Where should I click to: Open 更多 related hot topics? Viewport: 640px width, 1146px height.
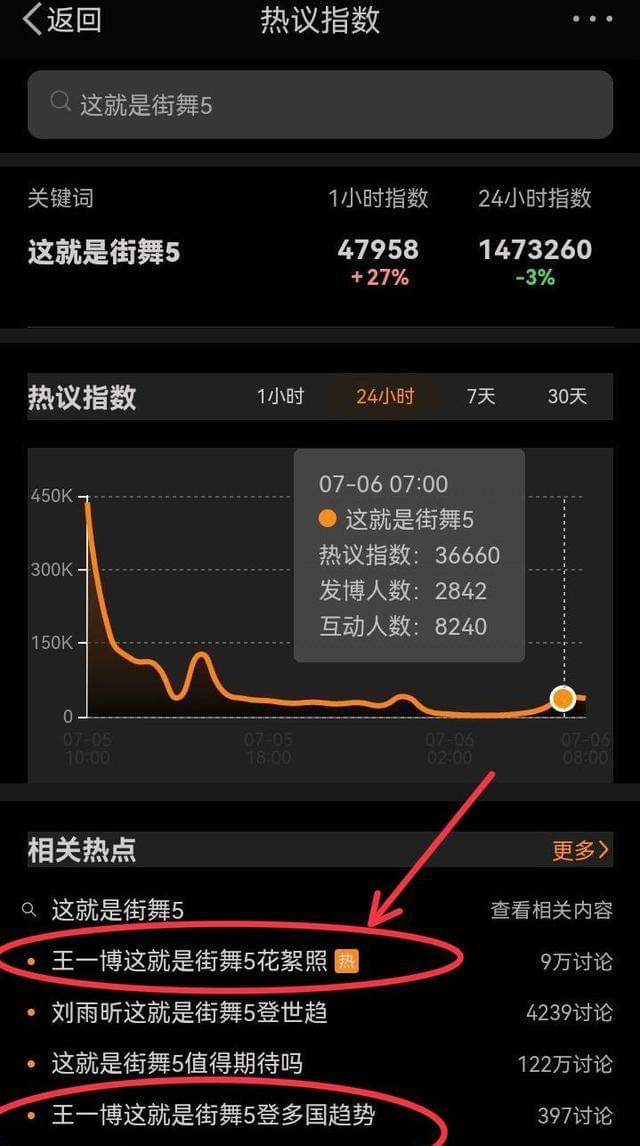pyautogui.click(x=580, y=851)
